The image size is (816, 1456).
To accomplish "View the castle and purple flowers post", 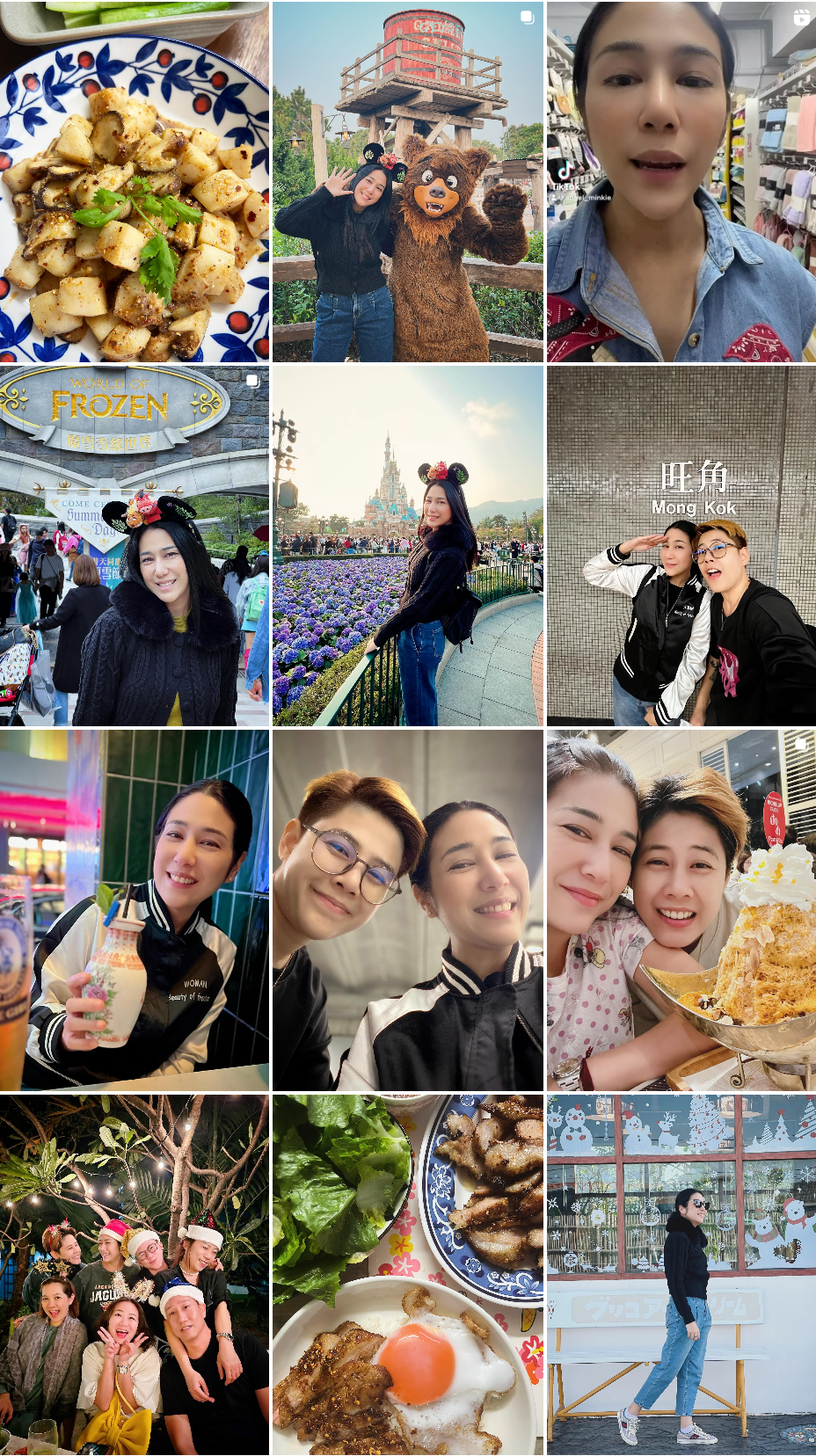I will (407, 546).
